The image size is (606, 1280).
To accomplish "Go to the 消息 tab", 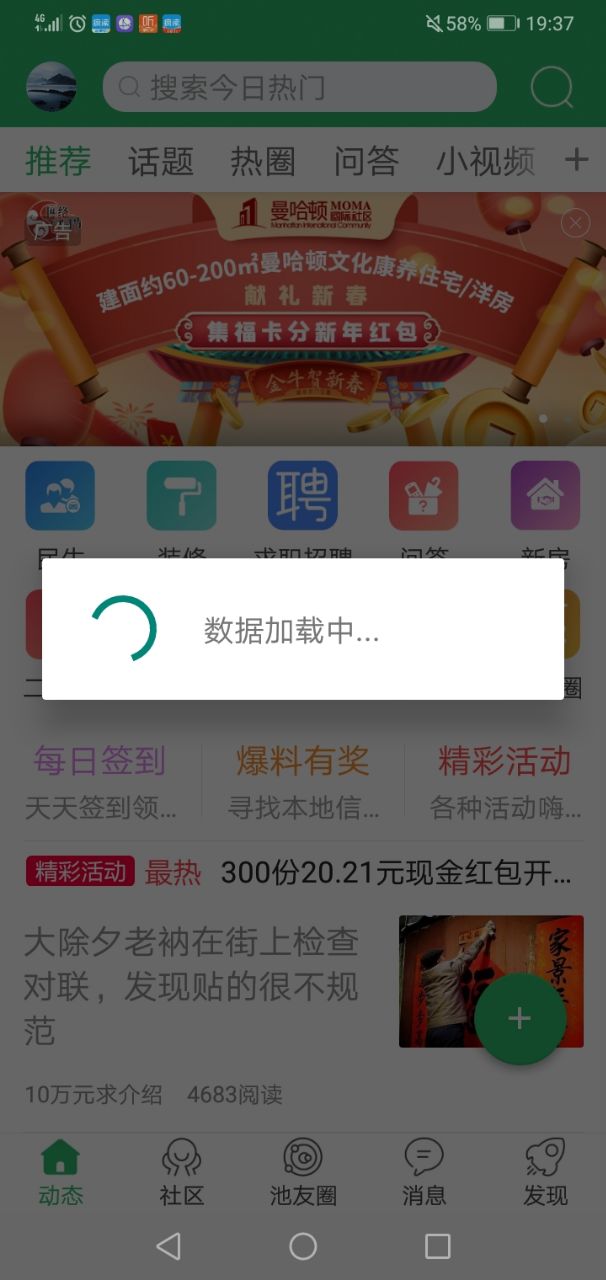I will 424,1172.
